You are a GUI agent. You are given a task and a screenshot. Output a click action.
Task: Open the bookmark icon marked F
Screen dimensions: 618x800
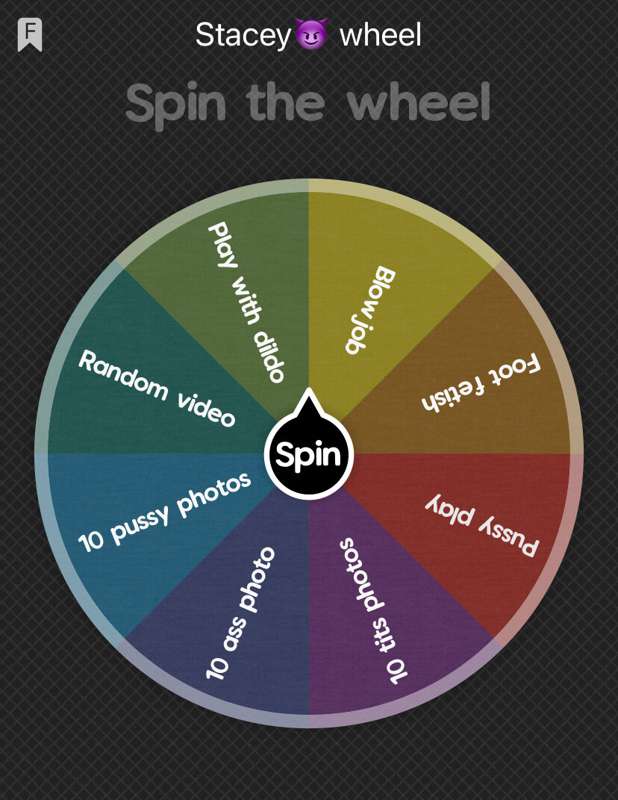(29, 35)
